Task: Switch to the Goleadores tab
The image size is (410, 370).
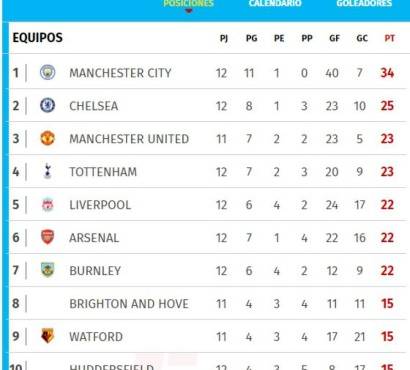Action: coord(364,4)
